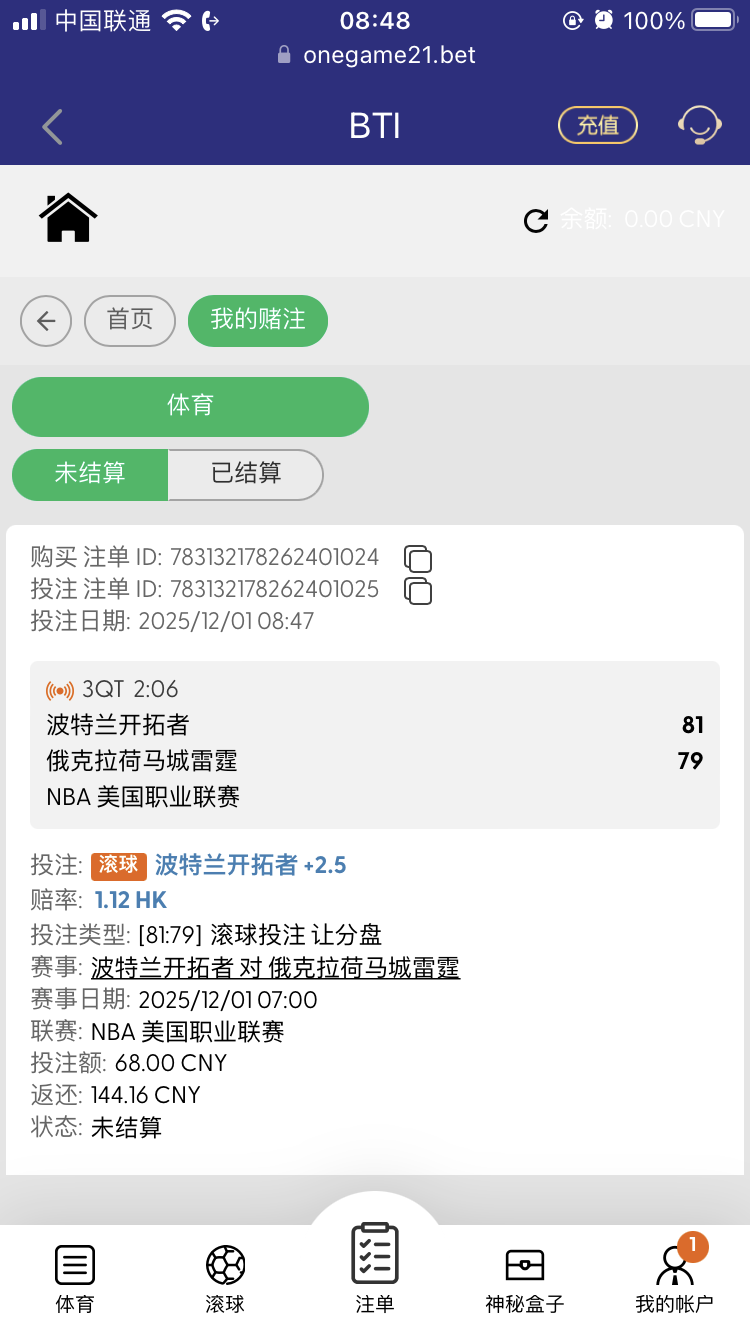Viewport: 750px width, 1334px height.
Task: Open the 神秘盒子 mystery box section
Action: pyautogui.click(x=524, y=1275)
